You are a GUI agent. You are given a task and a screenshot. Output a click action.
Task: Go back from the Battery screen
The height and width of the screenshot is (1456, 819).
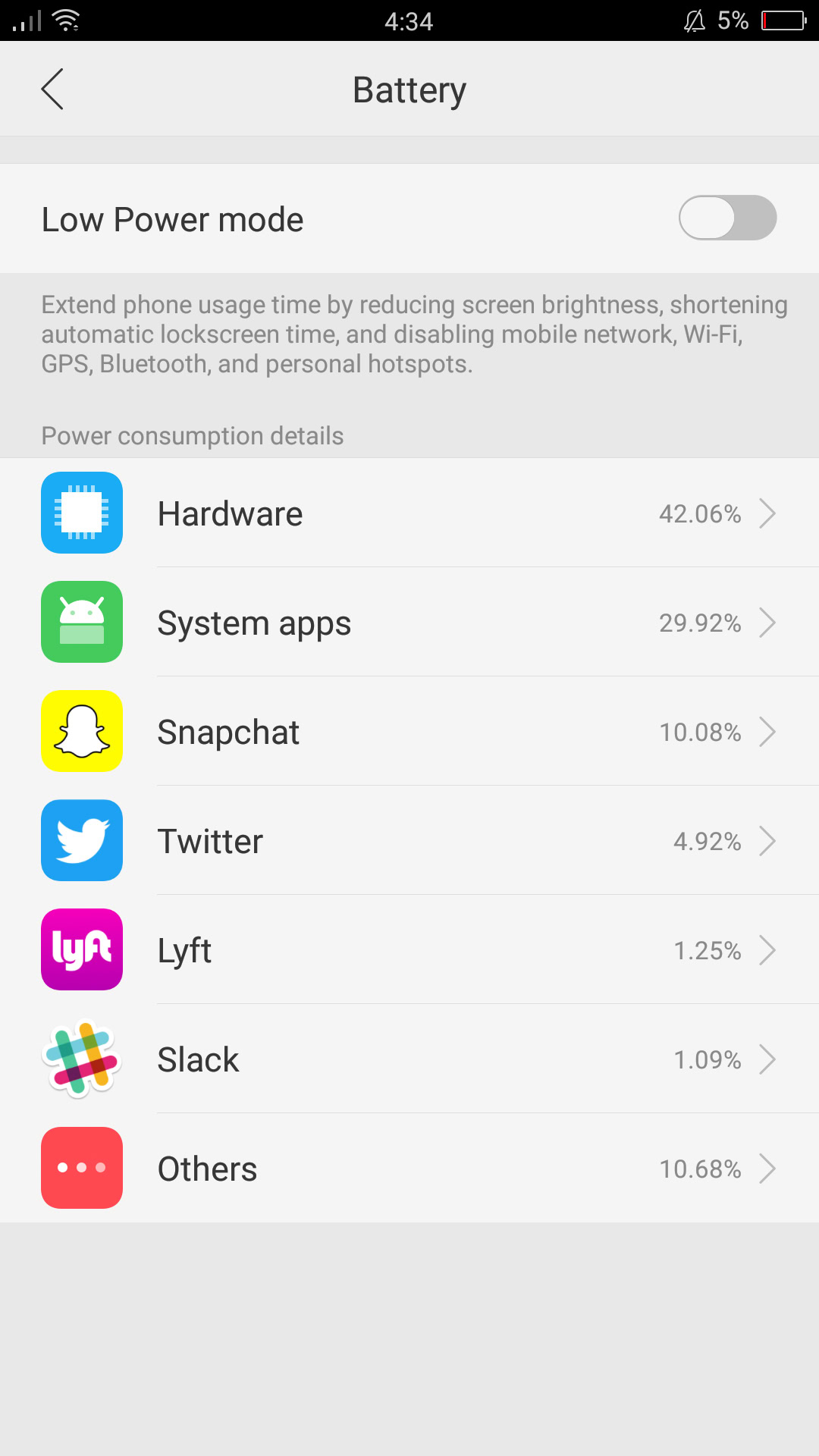pyautogui.click(x=52, y=89)
